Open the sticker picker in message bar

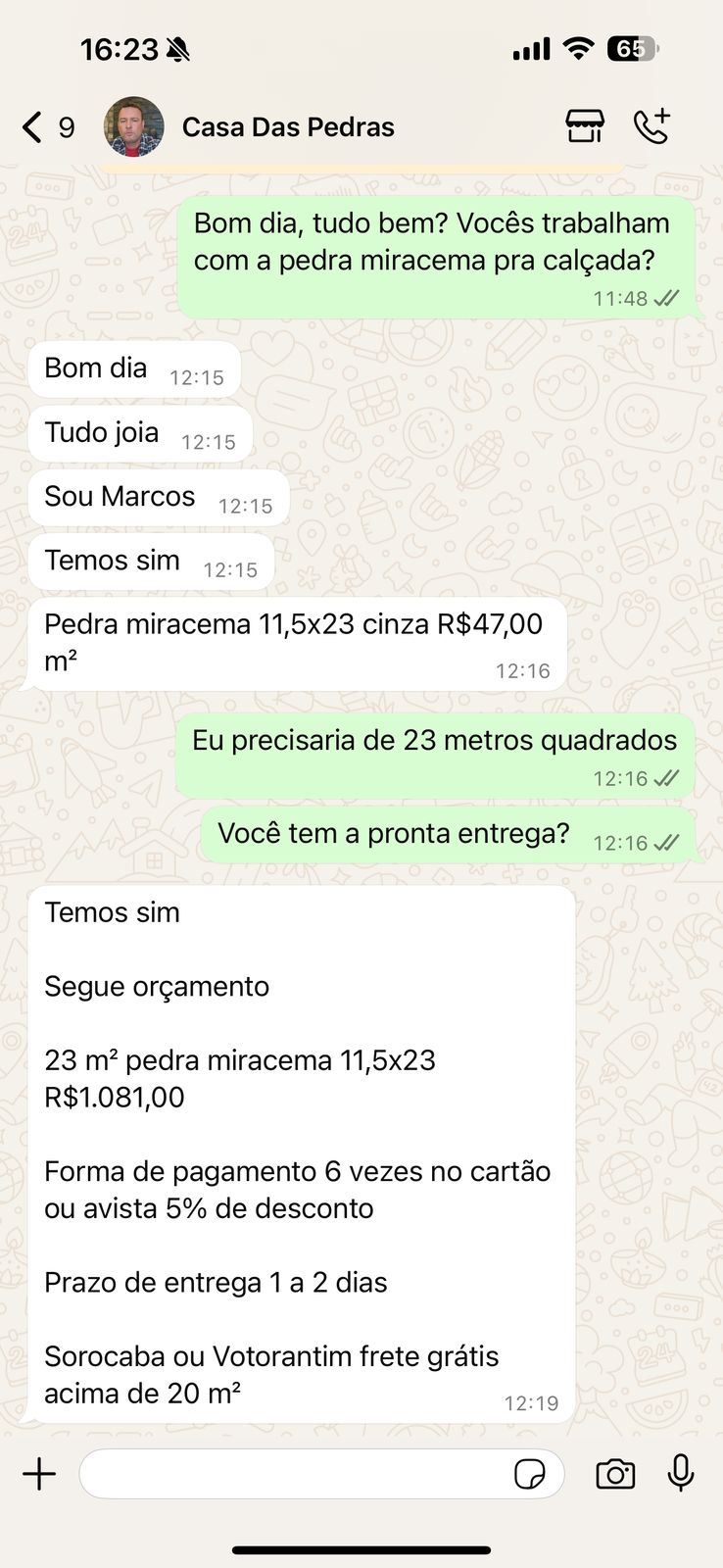click(x=530, y=1473)
